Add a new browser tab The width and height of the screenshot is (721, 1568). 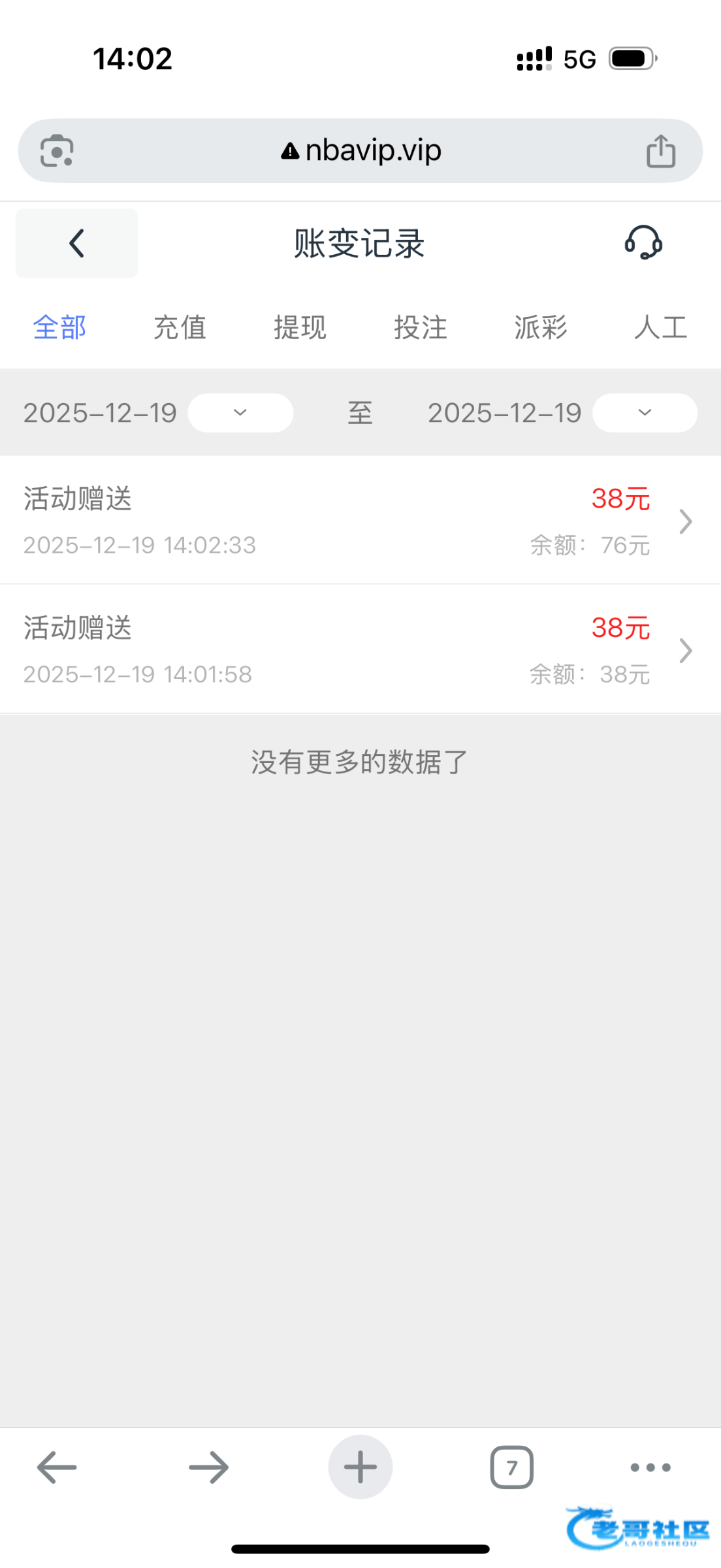click(360, 1467)
